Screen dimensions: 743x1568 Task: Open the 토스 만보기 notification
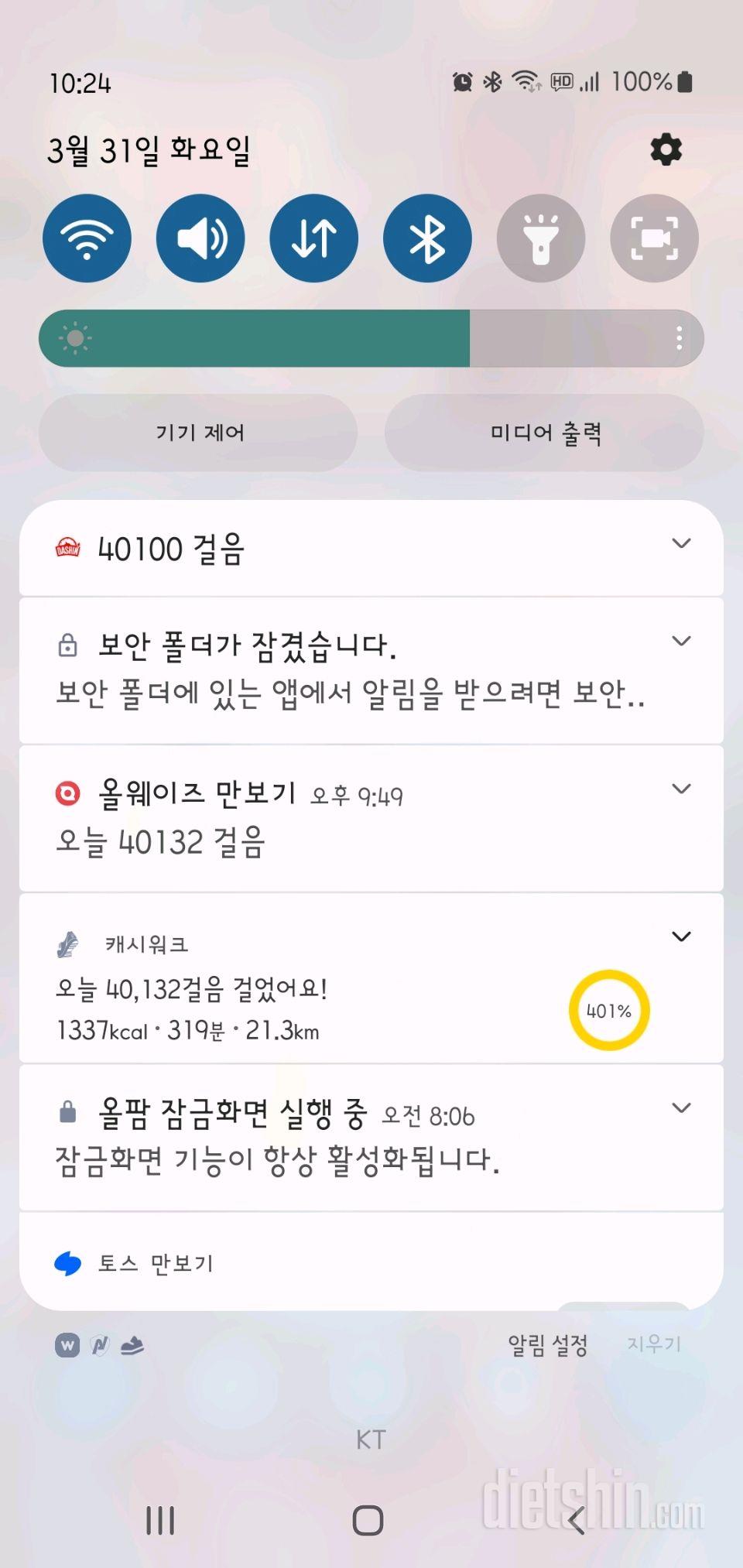coord(155,1263)
